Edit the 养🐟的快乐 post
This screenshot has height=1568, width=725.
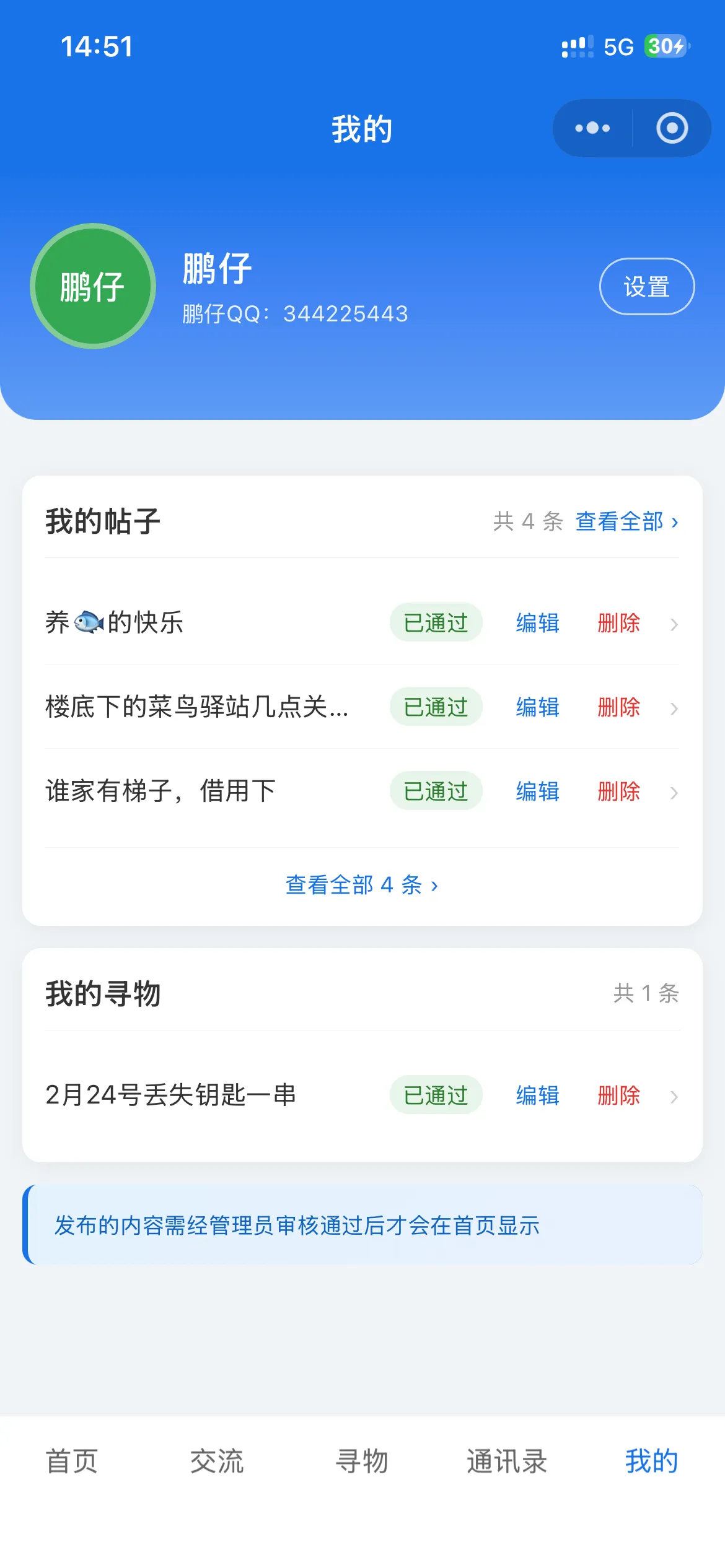pos(537,624)
